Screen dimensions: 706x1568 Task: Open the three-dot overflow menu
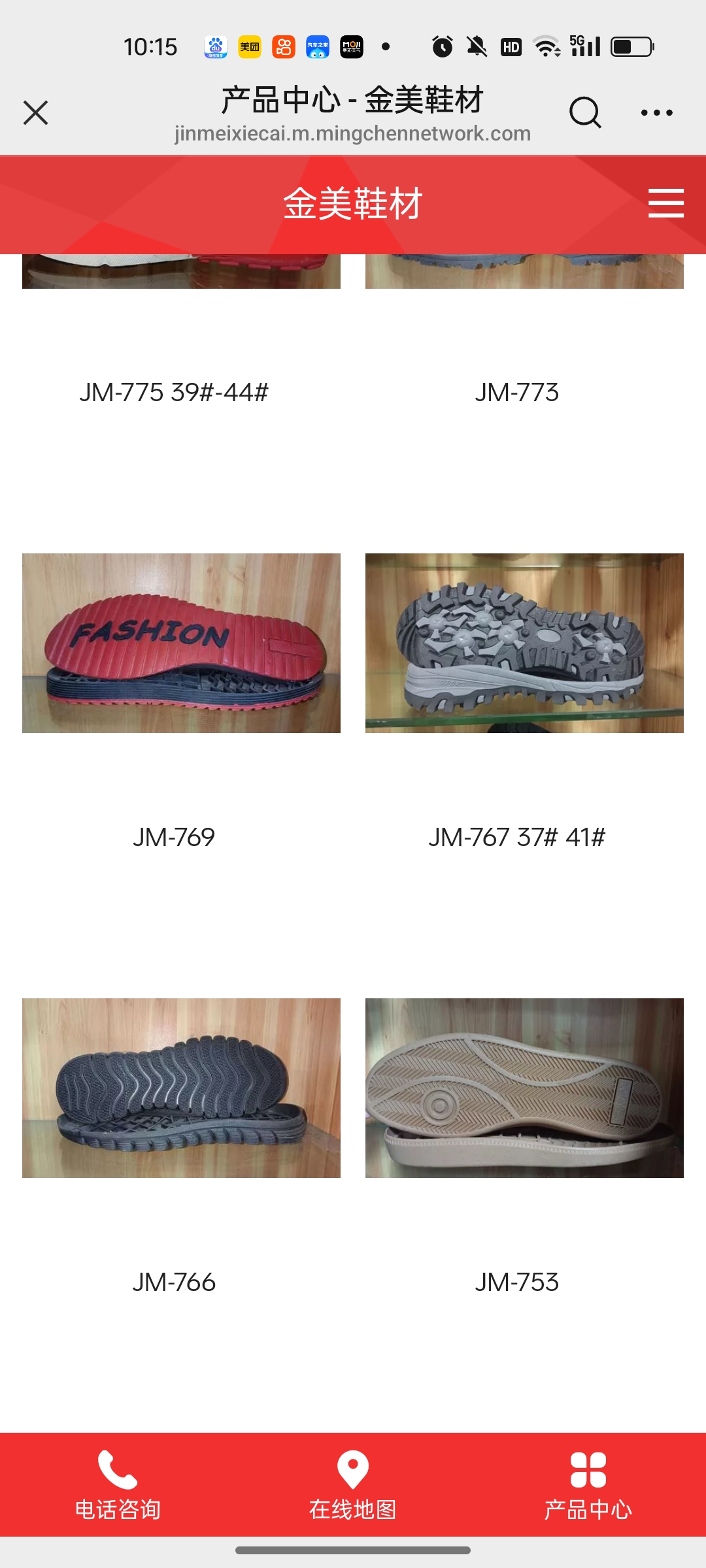tap(656, 113)
